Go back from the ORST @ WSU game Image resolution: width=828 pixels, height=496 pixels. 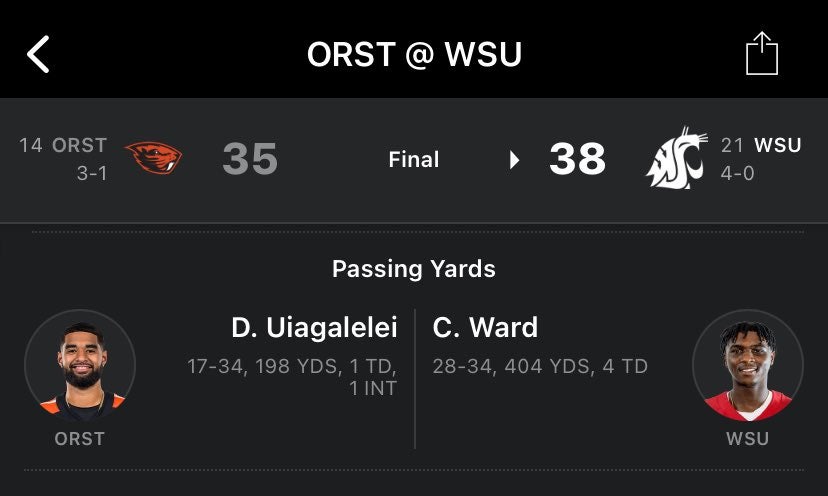point(38,54)
